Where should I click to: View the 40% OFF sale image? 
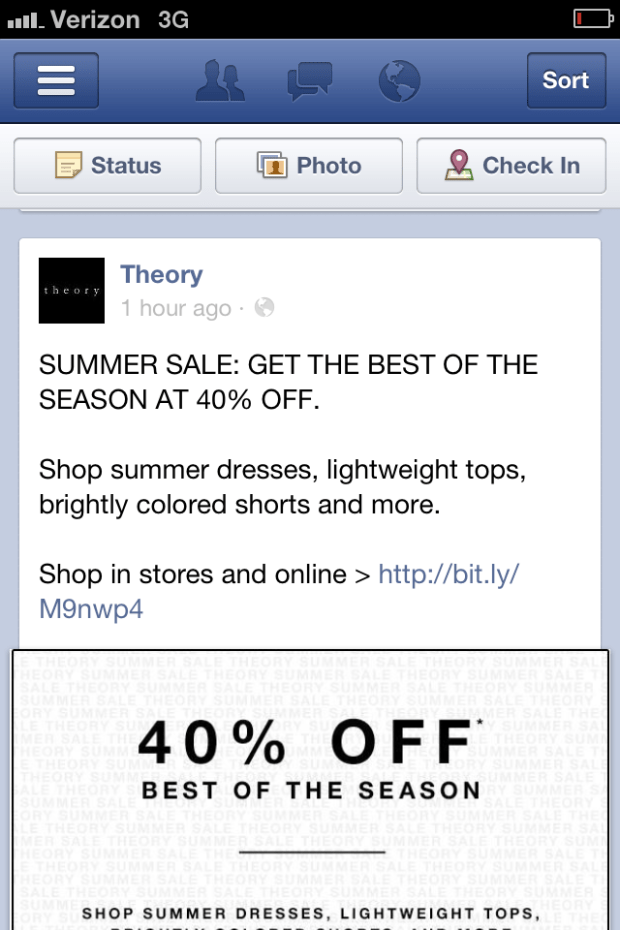click(310, 790)
